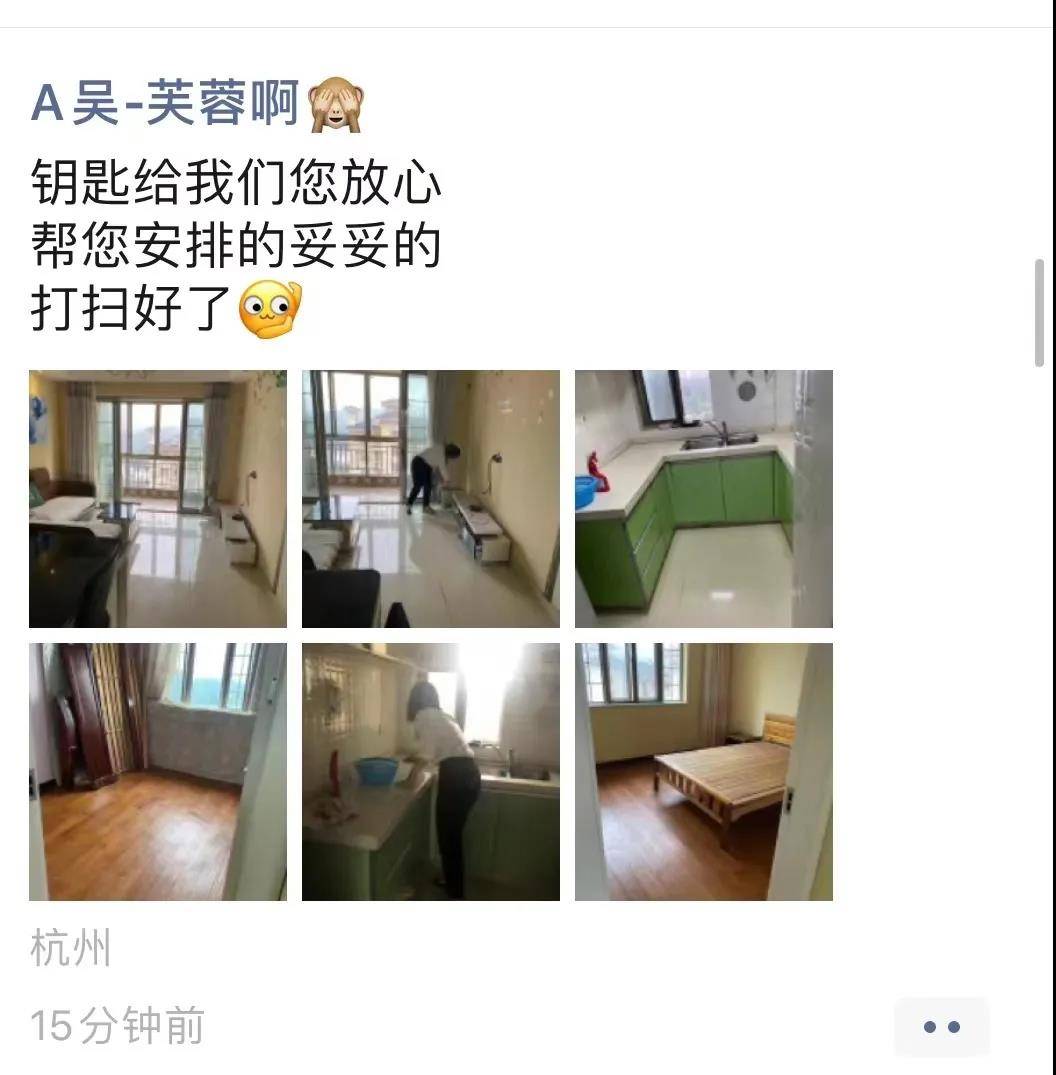
Task: Open poster profile A吴-芙蓉啊
Action: tap(165, 103)
